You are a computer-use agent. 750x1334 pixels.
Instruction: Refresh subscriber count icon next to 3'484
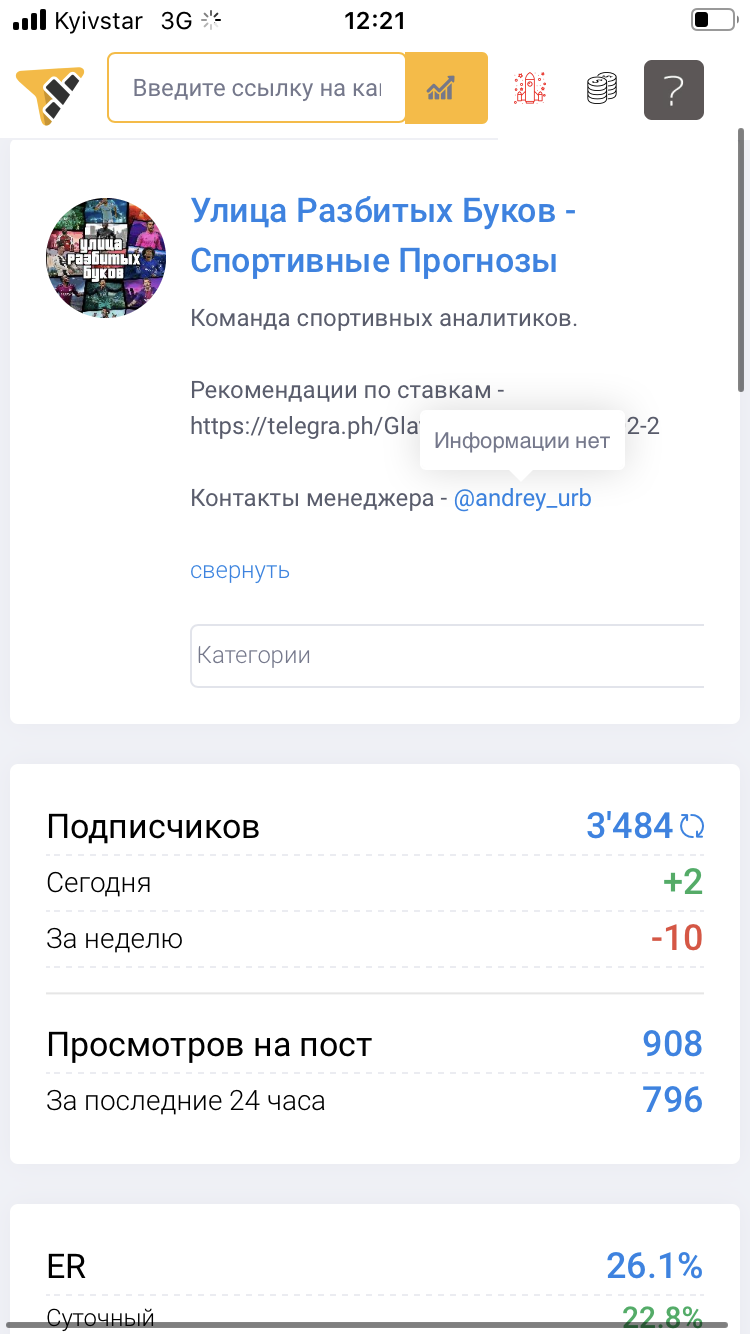[692, 826]
